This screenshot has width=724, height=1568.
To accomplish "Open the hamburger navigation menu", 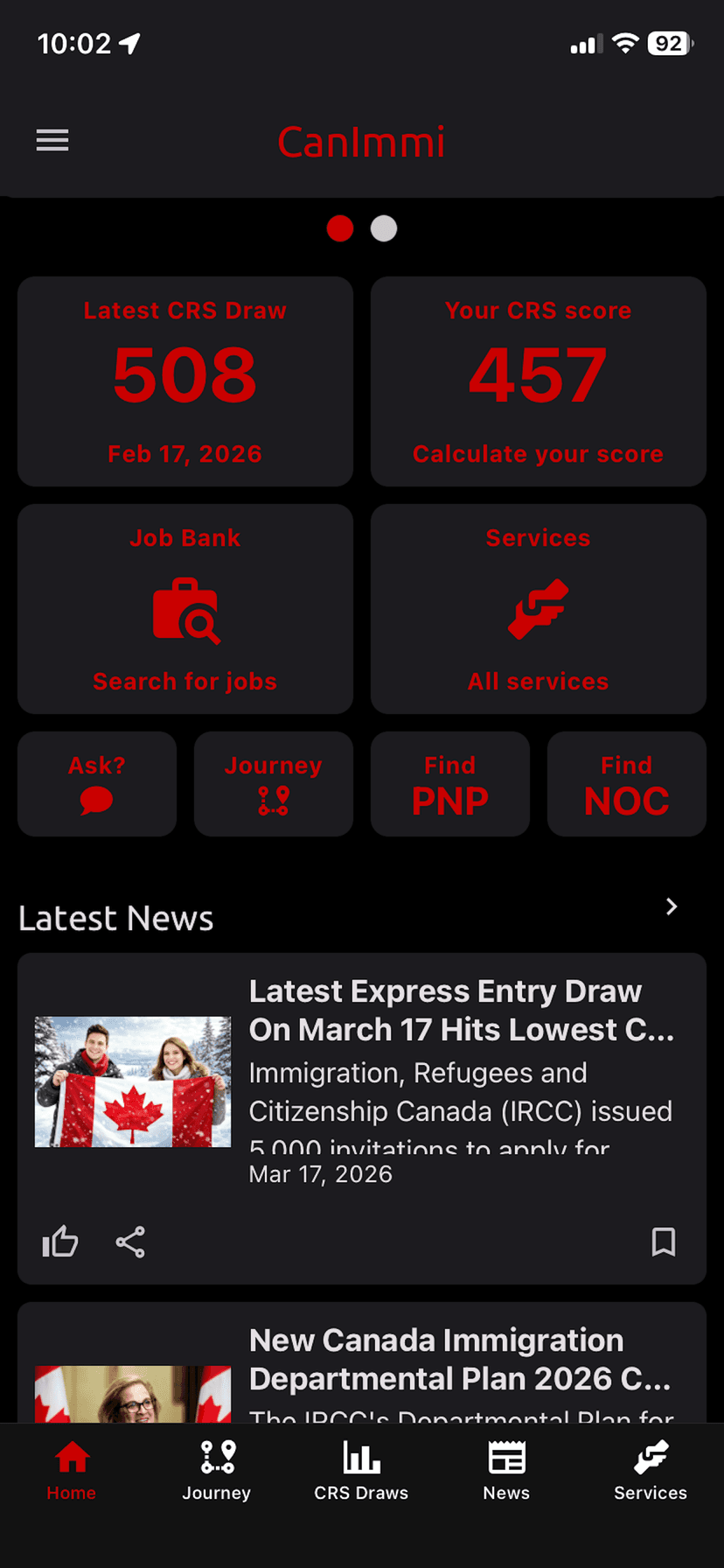I will [52, 140].
